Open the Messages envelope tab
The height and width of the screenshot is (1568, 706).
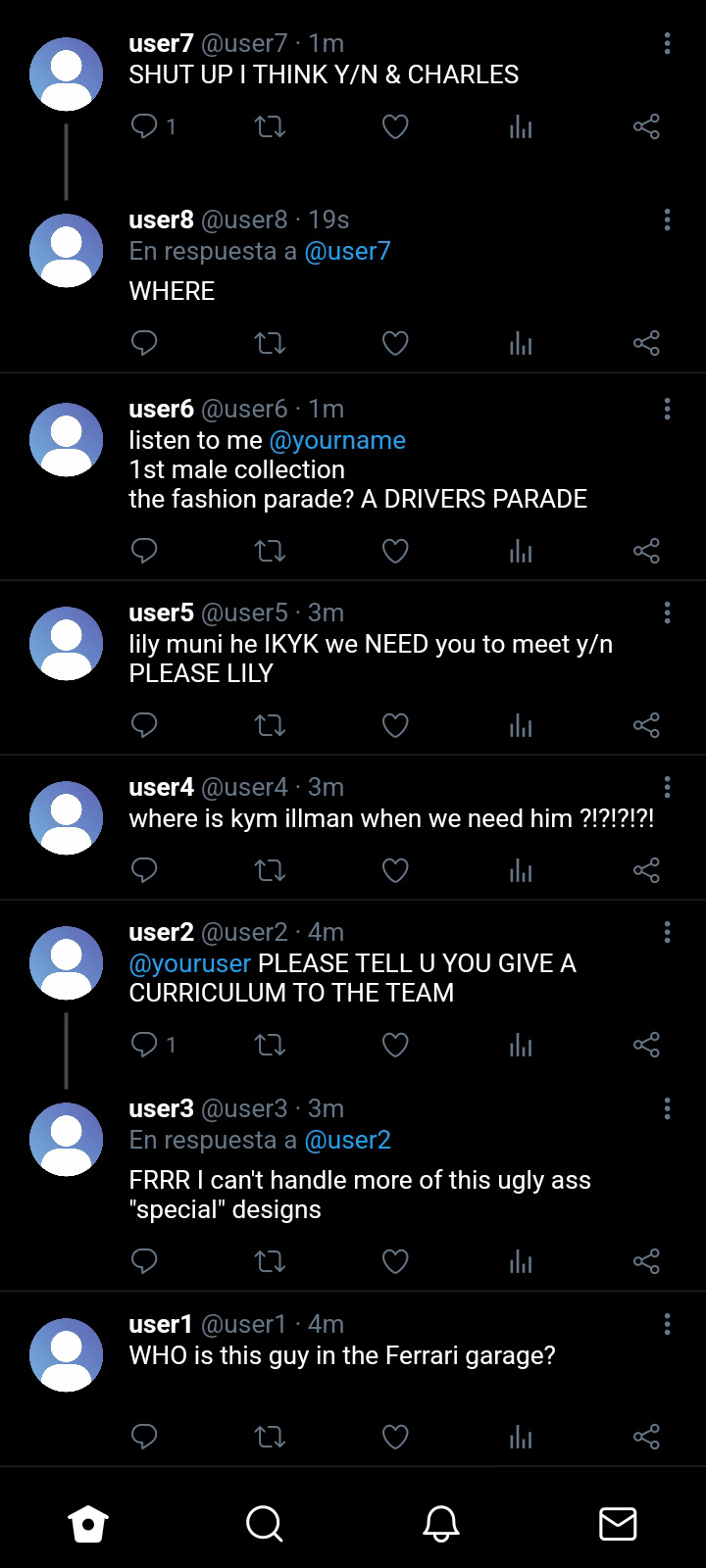coord(618,1524)
